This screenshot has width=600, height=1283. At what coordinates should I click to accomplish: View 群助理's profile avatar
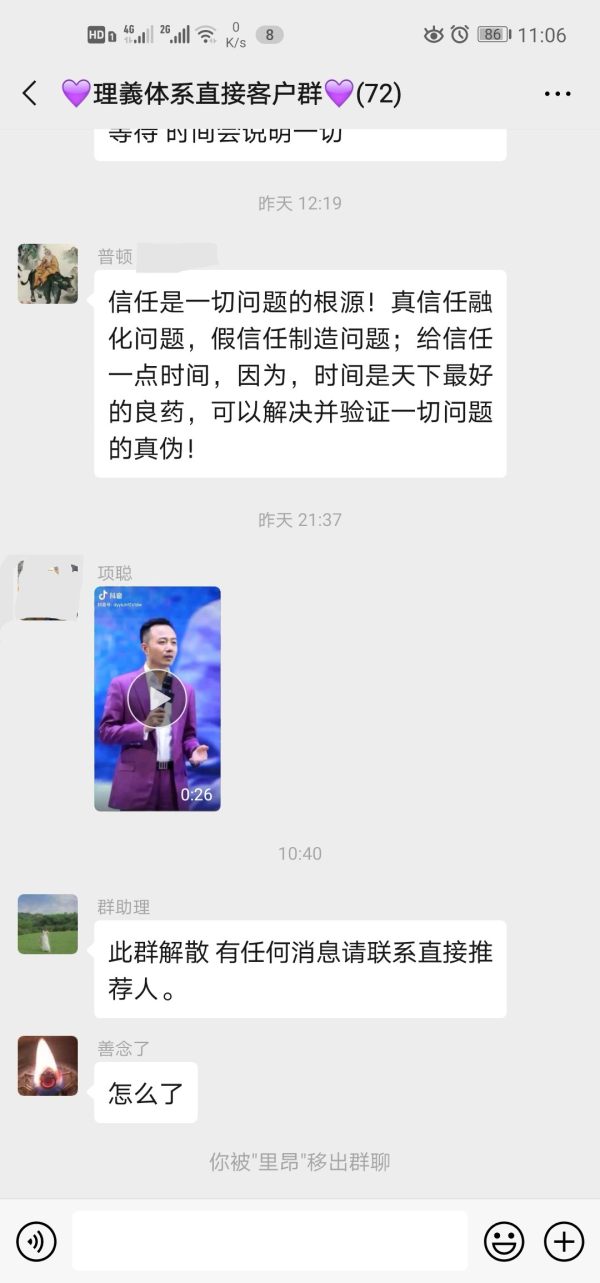pyautogui.click(x=48, y=924)
